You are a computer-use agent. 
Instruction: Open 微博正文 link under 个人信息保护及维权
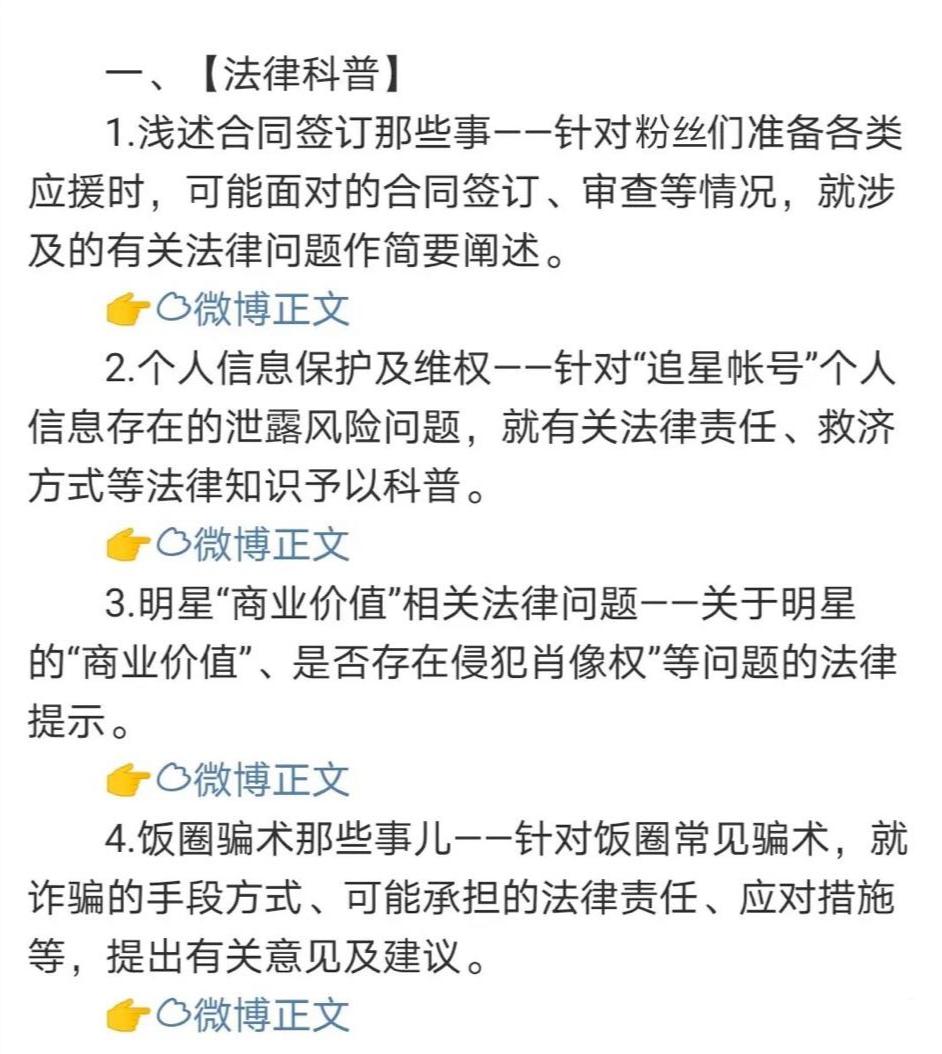click(256, 545)
